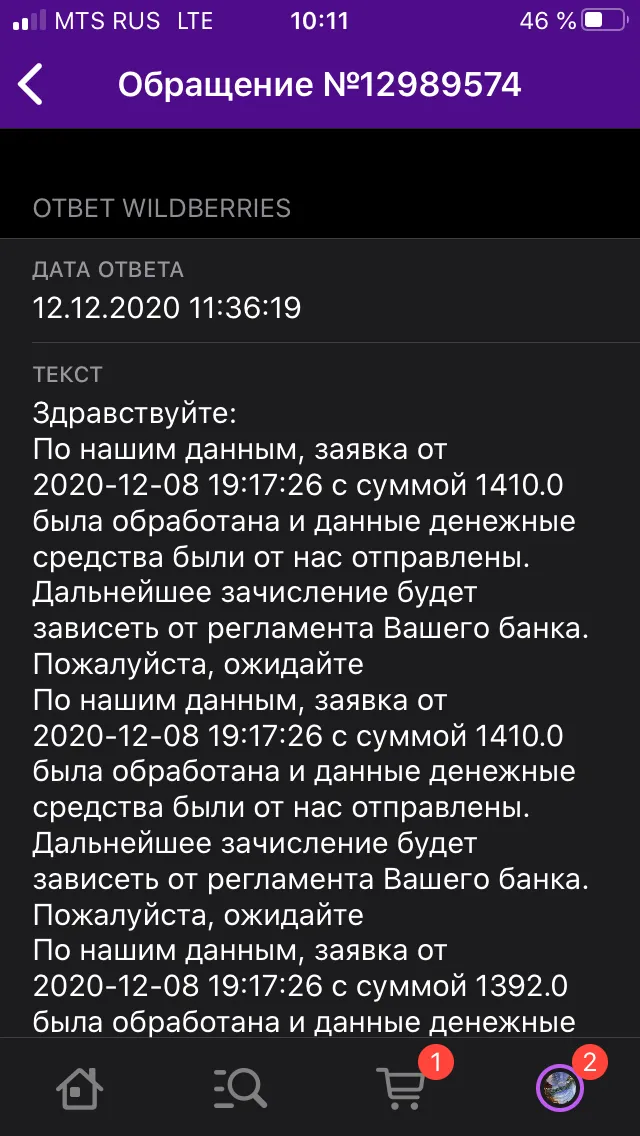Go back from Обращение №12989574

pyautogui.click(x=30, y=85)
